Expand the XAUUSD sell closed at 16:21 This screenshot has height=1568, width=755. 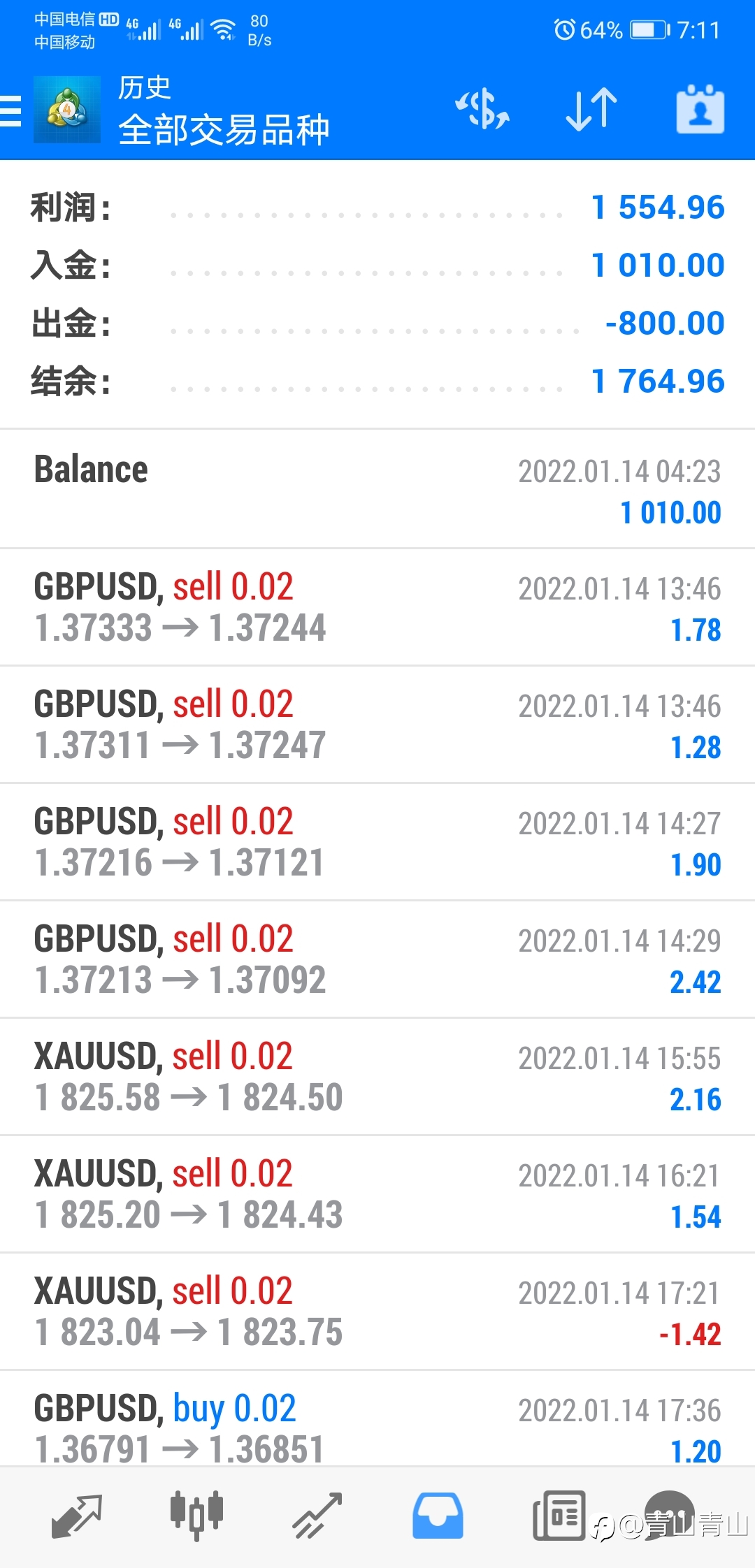(377, 1194)
